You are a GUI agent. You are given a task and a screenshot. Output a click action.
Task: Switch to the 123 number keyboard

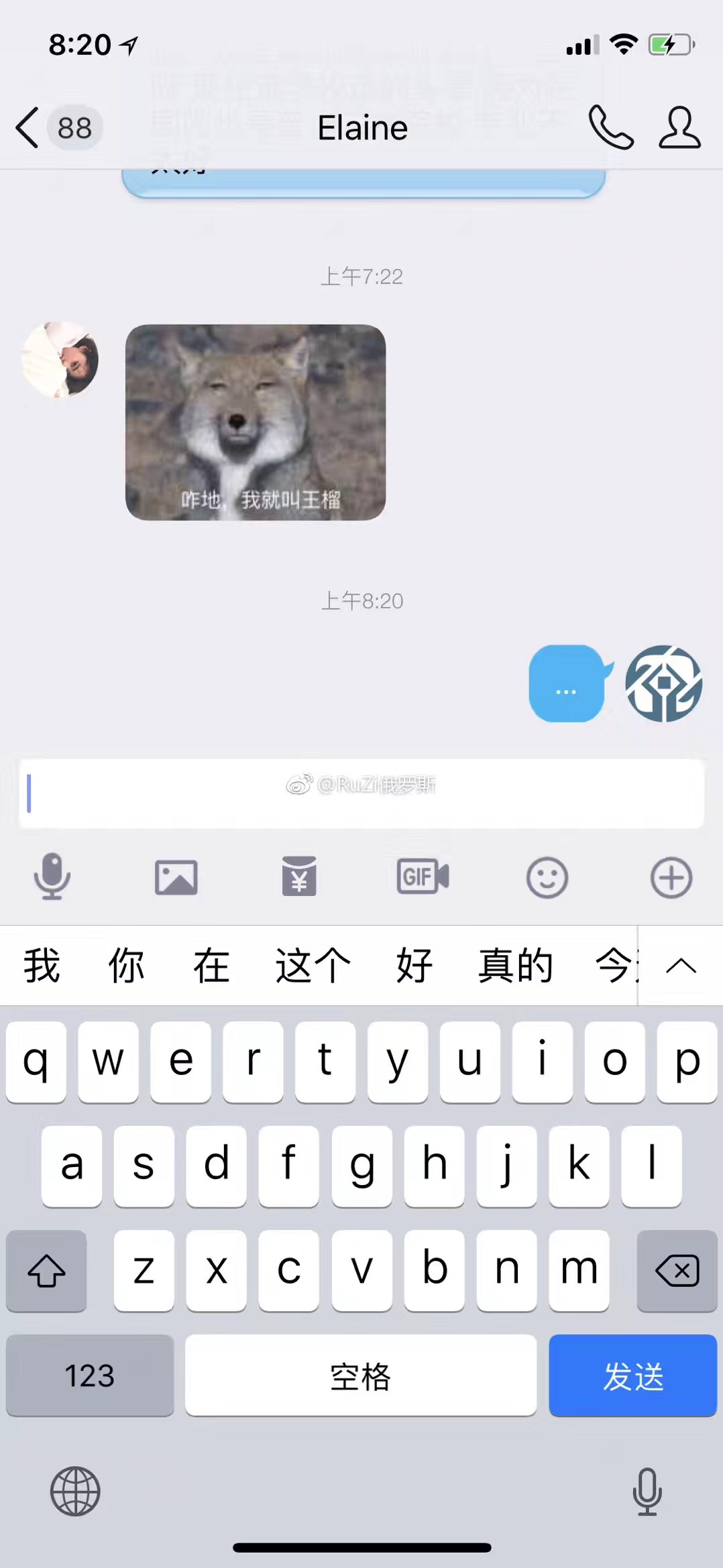(x=90, y=1376)
